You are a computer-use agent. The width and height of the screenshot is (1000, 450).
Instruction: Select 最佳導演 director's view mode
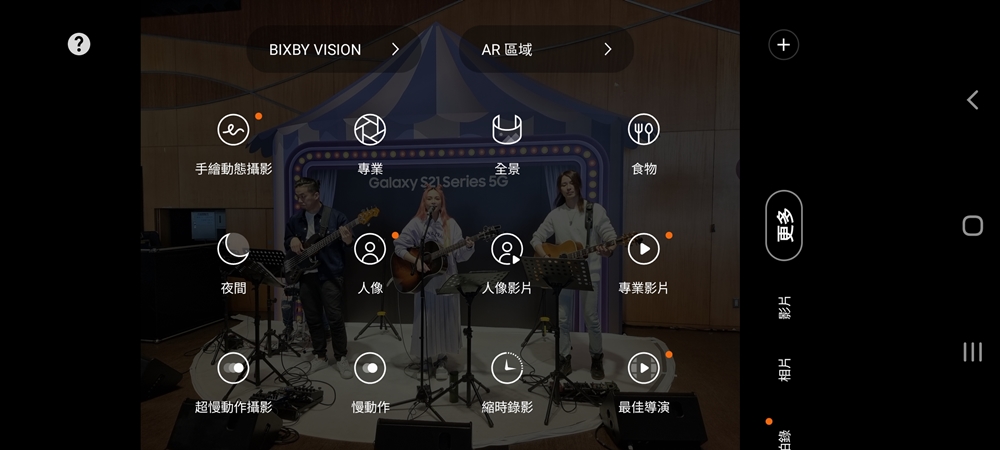pyautogui.click(x=644, y=368)
